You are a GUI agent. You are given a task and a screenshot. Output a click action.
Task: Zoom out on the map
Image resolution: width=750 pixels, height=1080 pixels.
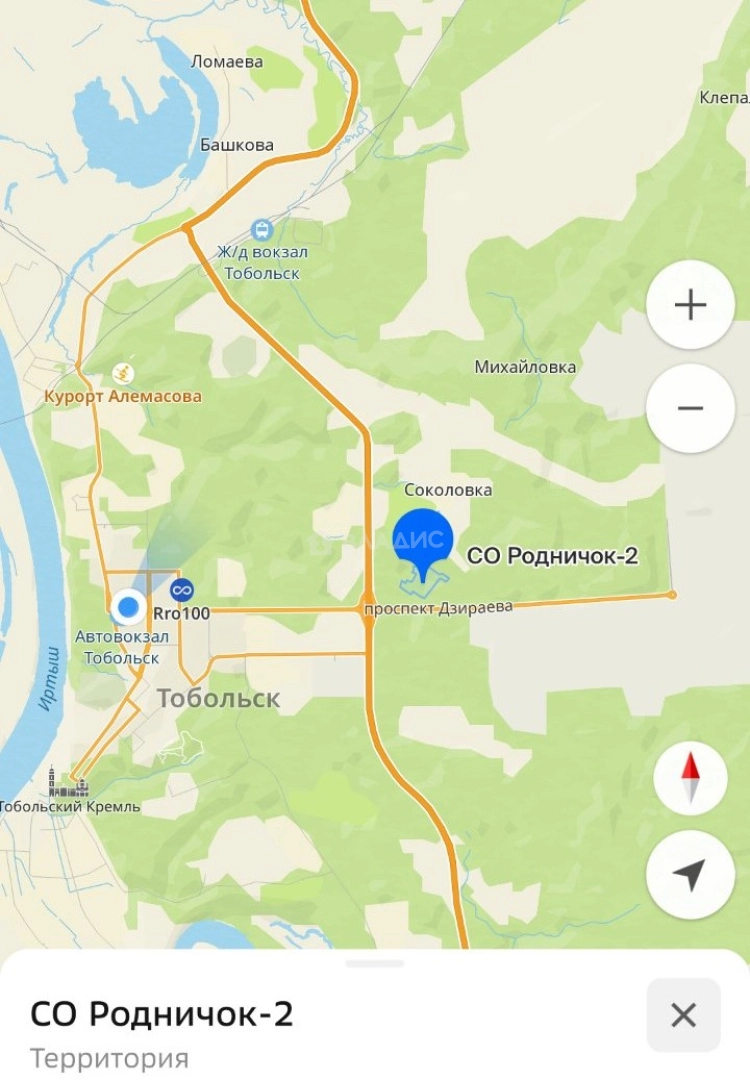click(x=690, y=408)
